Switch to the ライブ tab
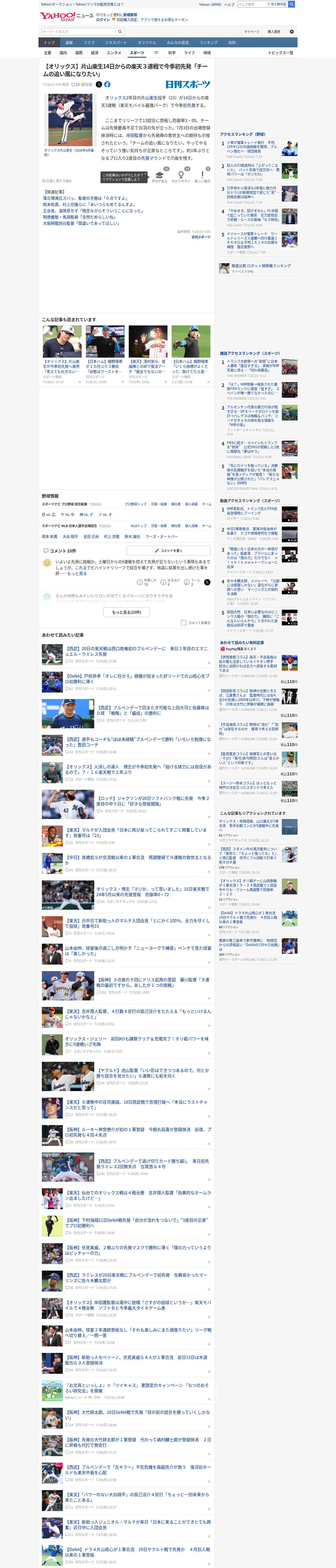This screenshot has width=336, height=1568. point(89,43)
